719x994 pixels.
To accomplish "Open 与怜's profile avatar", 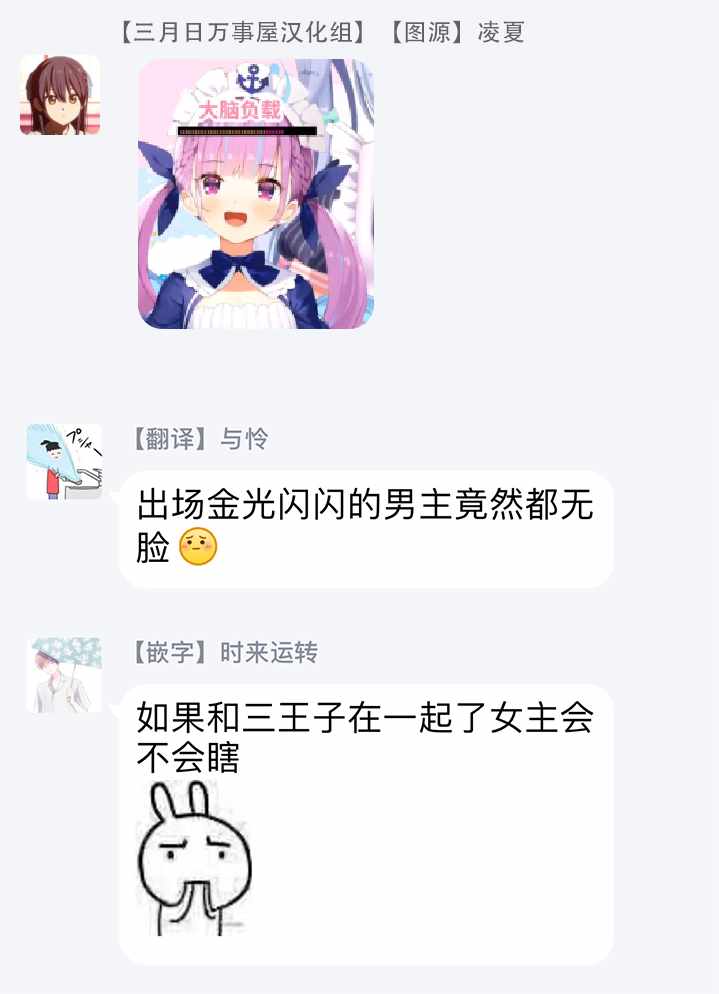I will tap(64, 461).
